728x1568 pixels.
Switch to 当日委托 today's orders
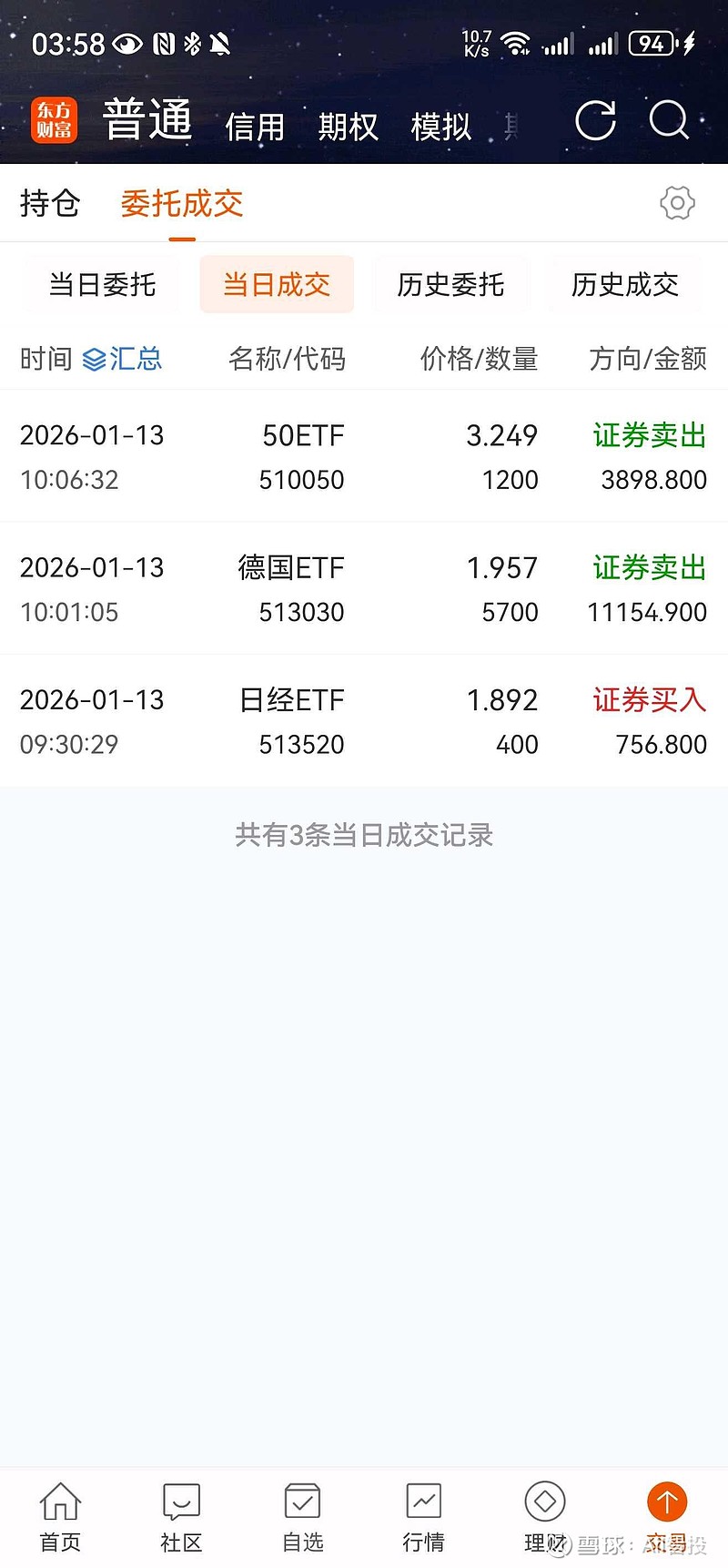(x=101, y=284)
